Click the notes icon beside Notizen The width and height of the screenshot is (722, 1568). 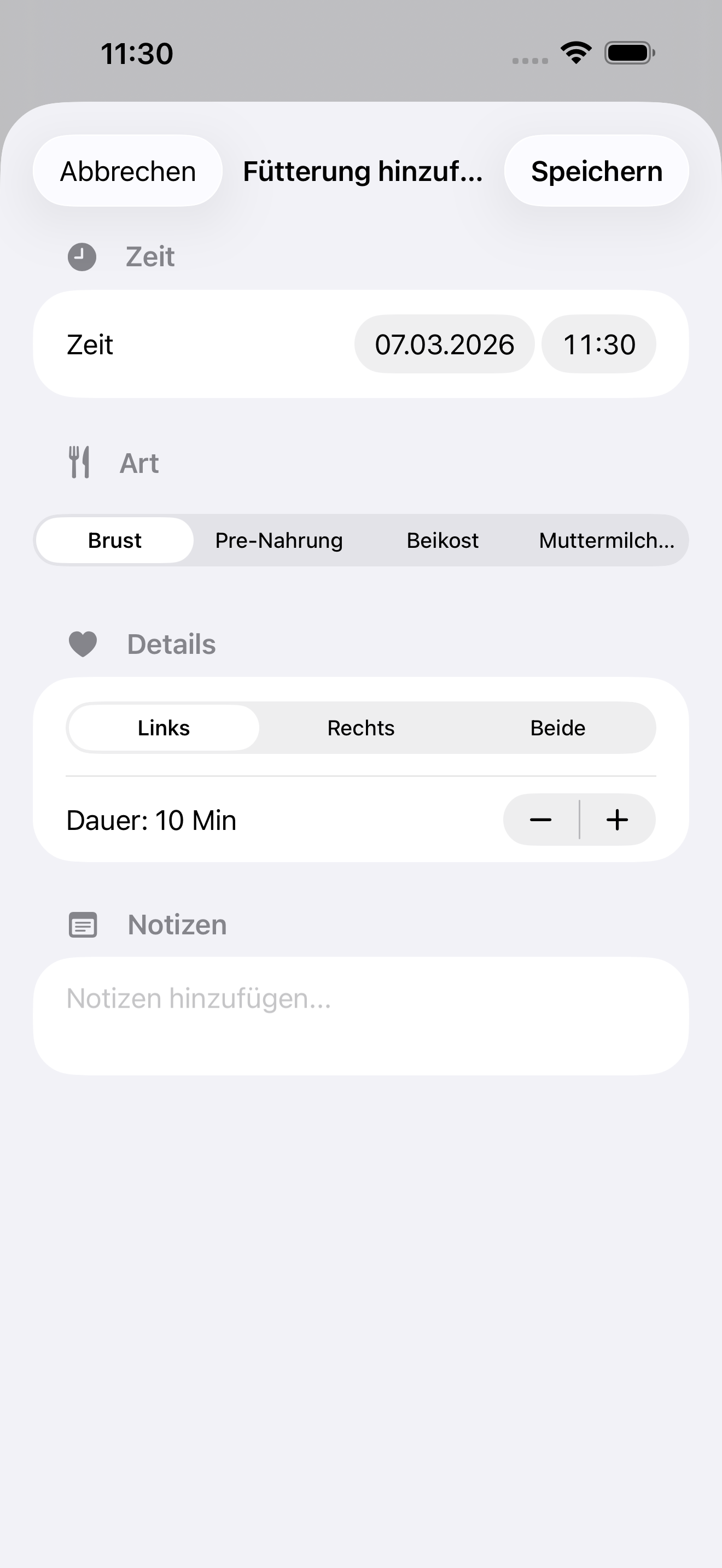82,925
